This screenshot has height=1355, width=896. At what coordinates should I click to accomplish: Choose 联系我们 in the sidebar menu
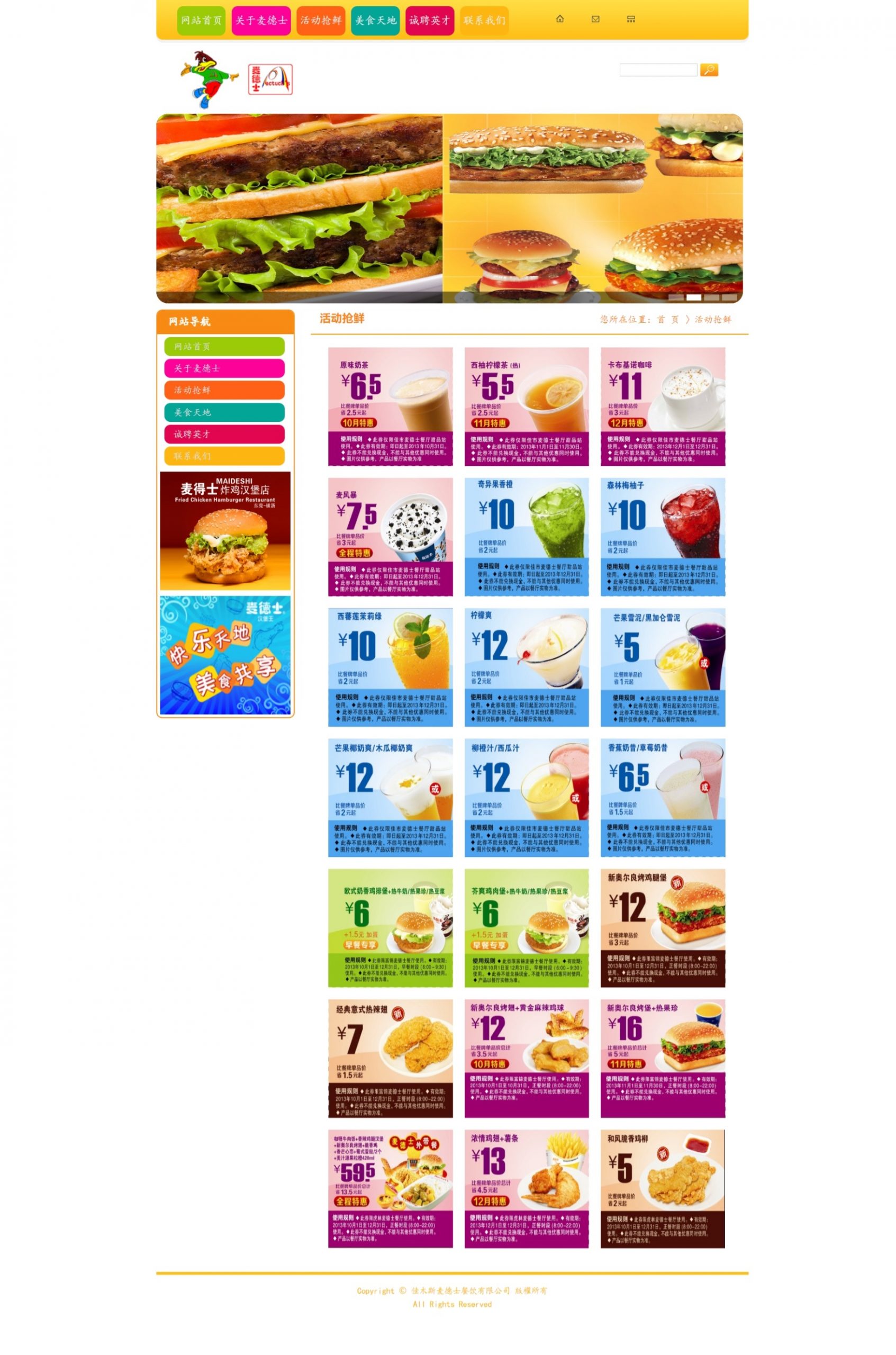224,456
